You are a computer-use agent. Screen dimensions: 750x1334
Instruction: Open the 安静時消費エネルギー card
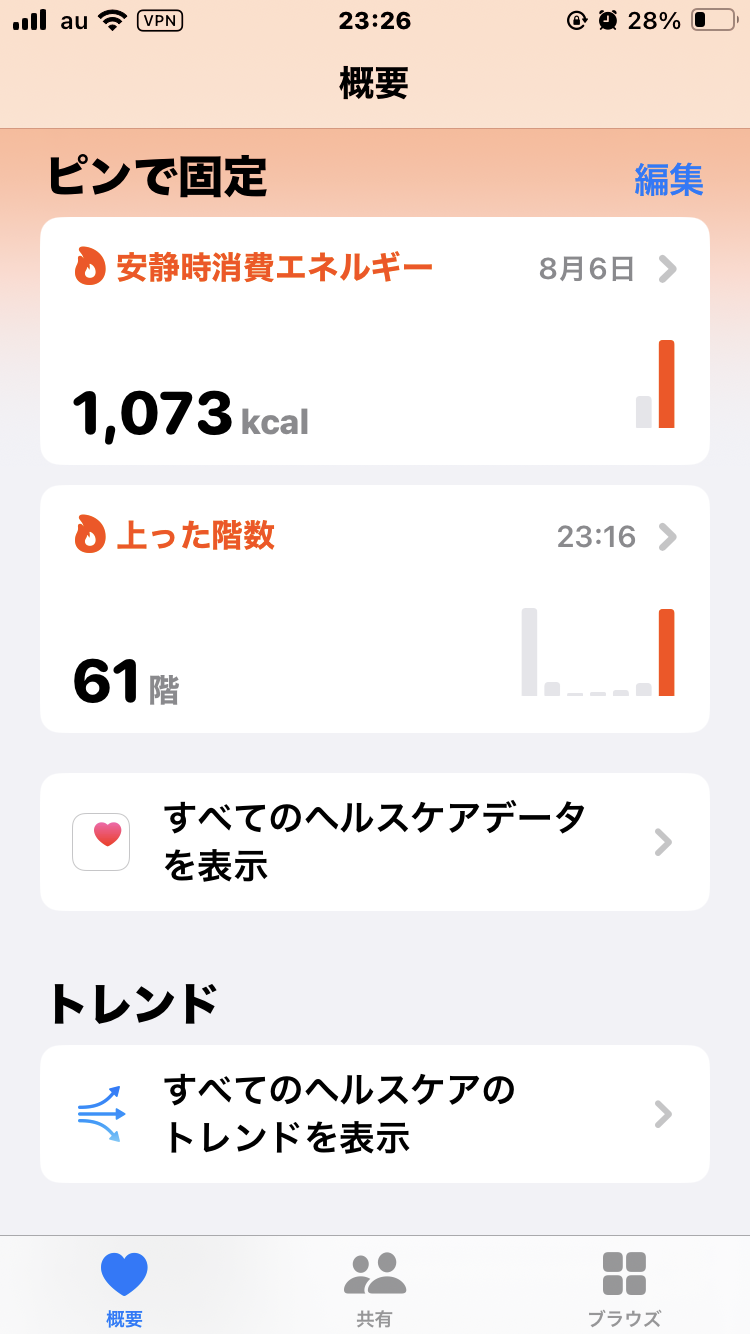(x=374, y=341)
